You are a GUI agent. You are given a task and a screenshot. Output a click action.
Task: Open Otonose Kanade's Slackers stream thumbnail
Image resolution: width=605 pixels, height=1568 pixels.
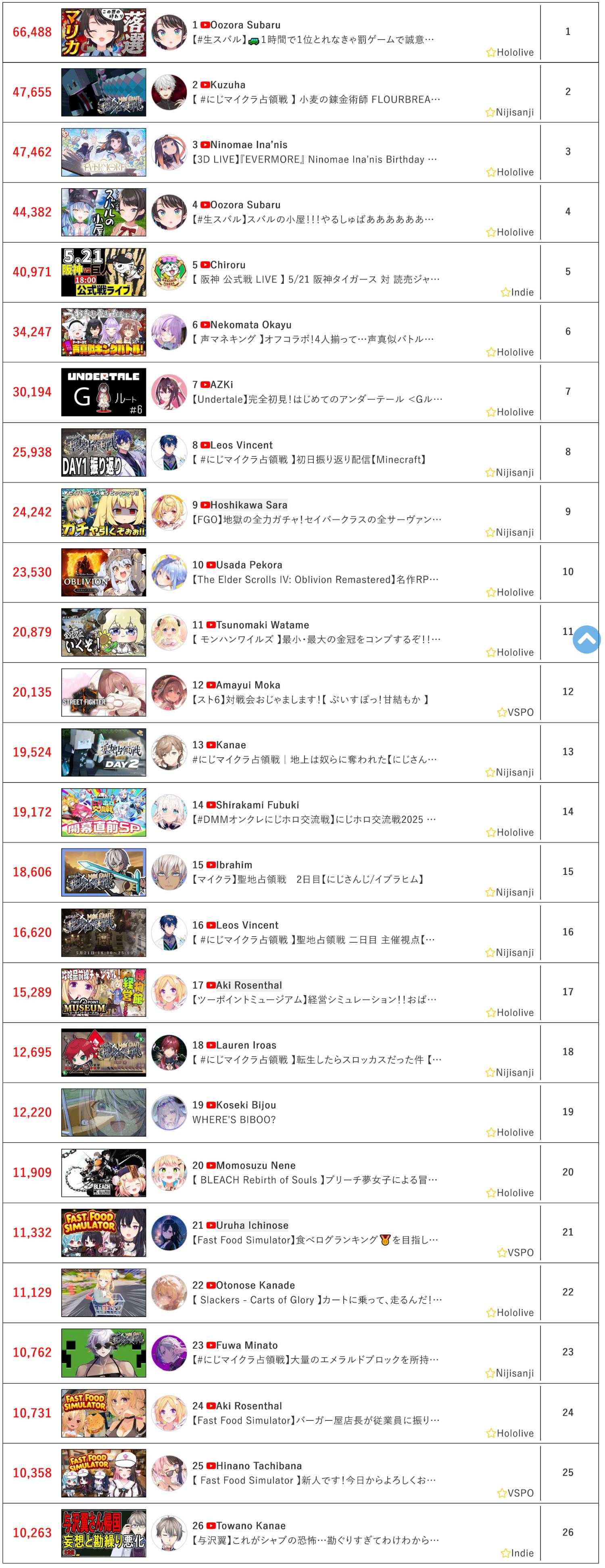[104, 1292]
